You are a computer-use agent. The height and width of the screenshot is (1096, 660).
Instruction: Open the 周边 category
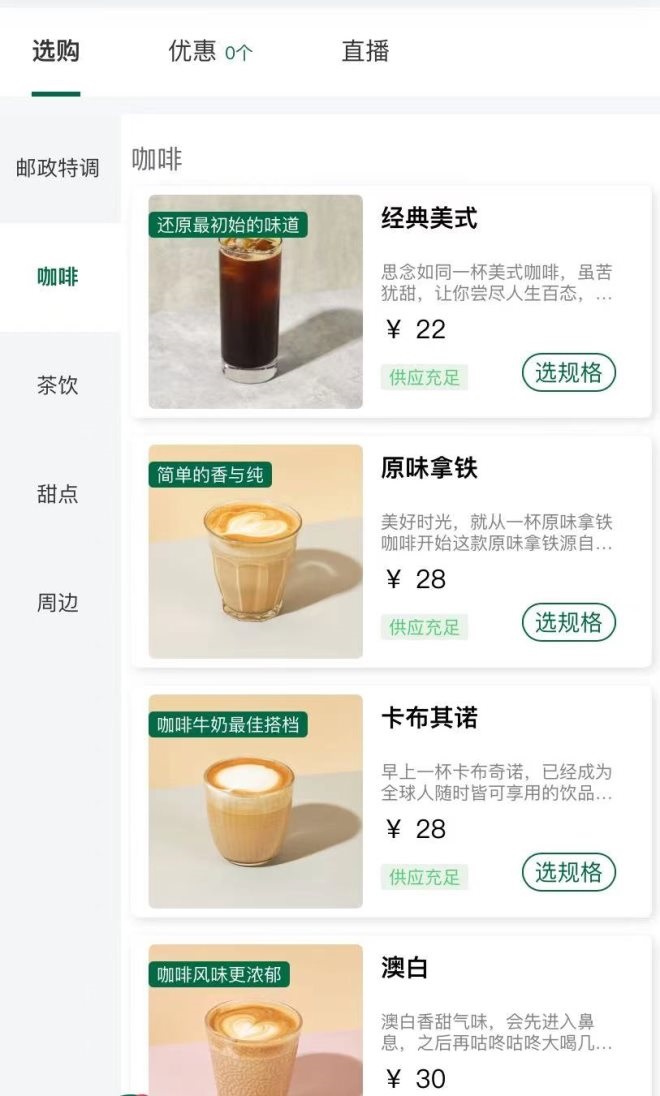58,603
